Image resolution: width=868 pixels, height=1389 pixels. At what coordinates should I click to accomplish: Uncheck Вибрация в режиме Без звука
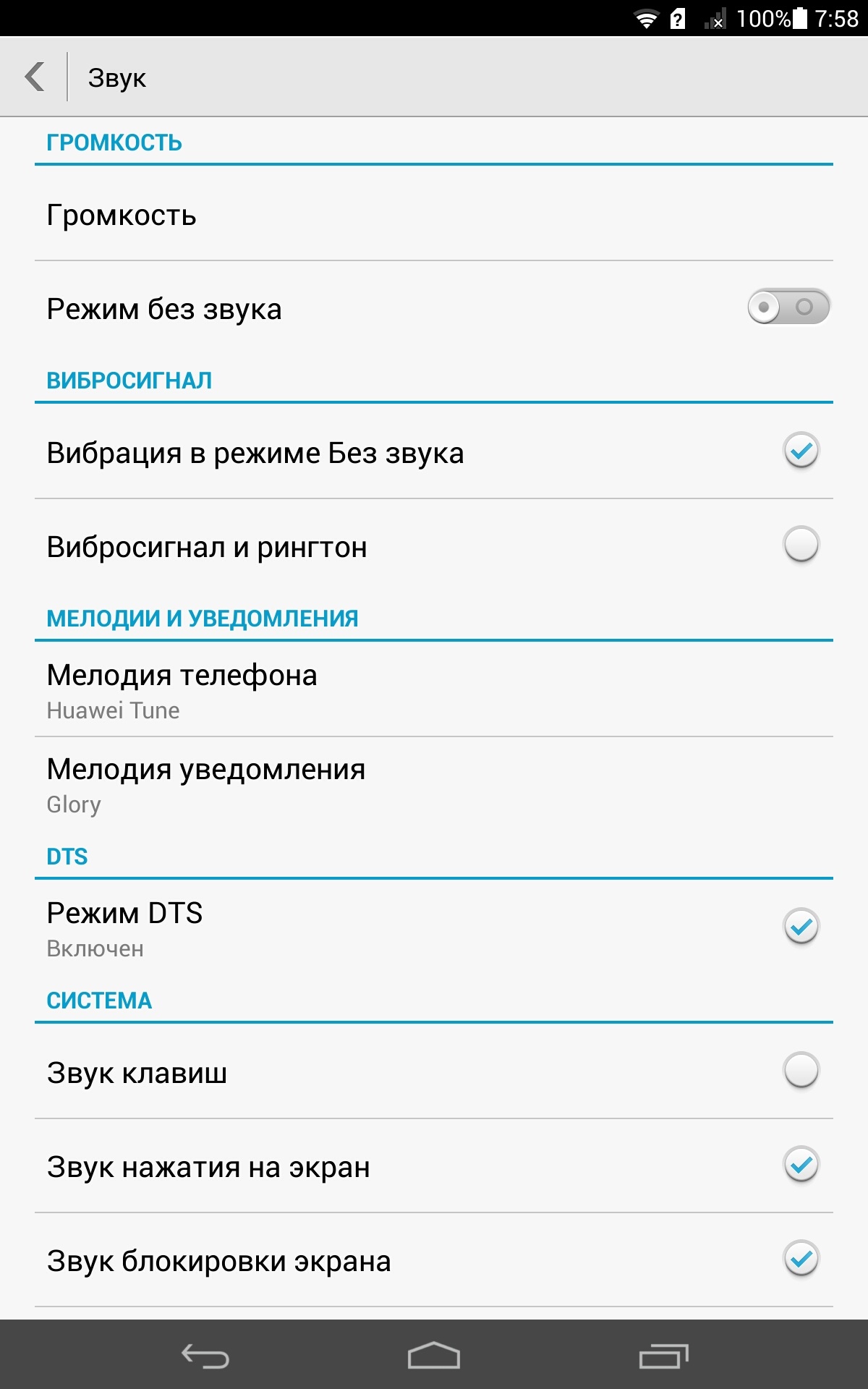[x=801, y=451]
